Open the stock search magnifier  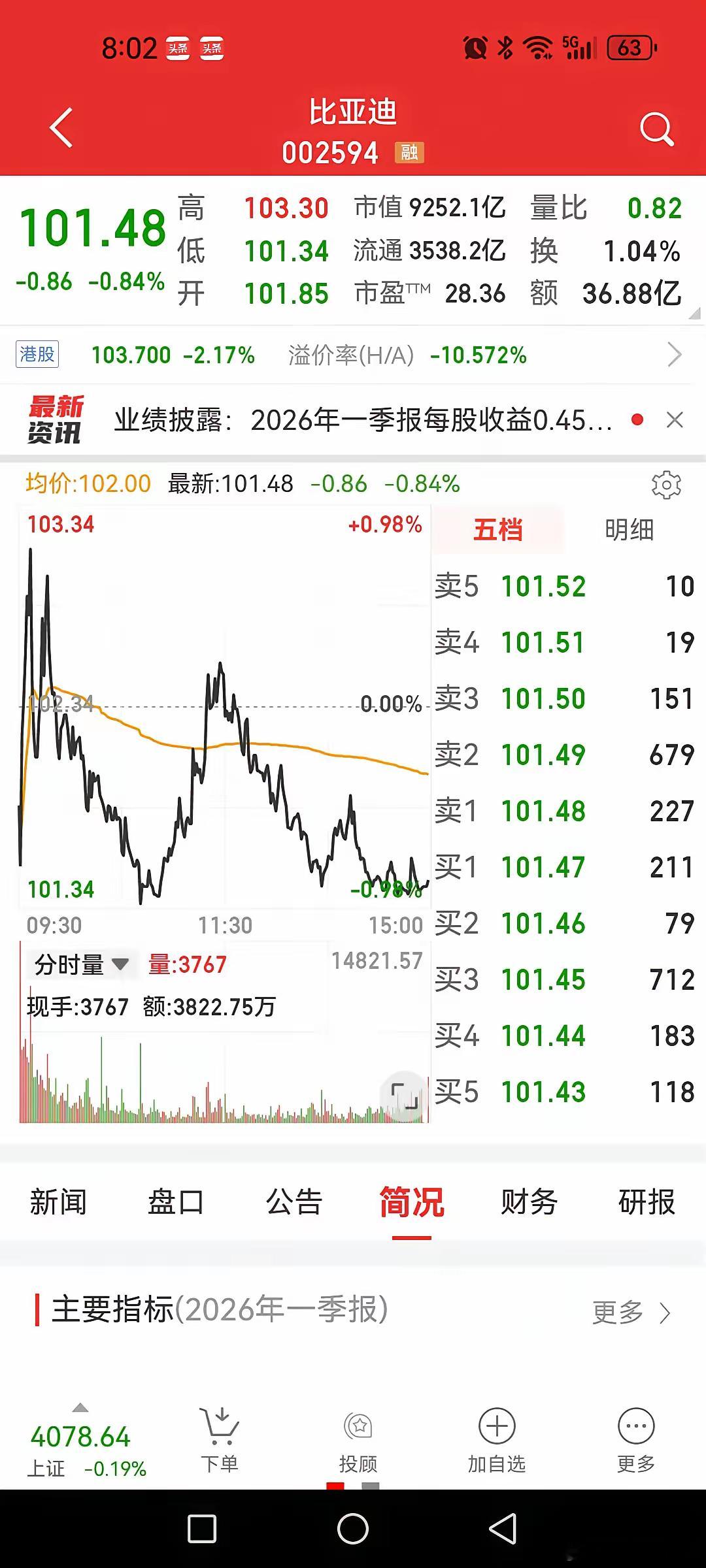[656, 129]
